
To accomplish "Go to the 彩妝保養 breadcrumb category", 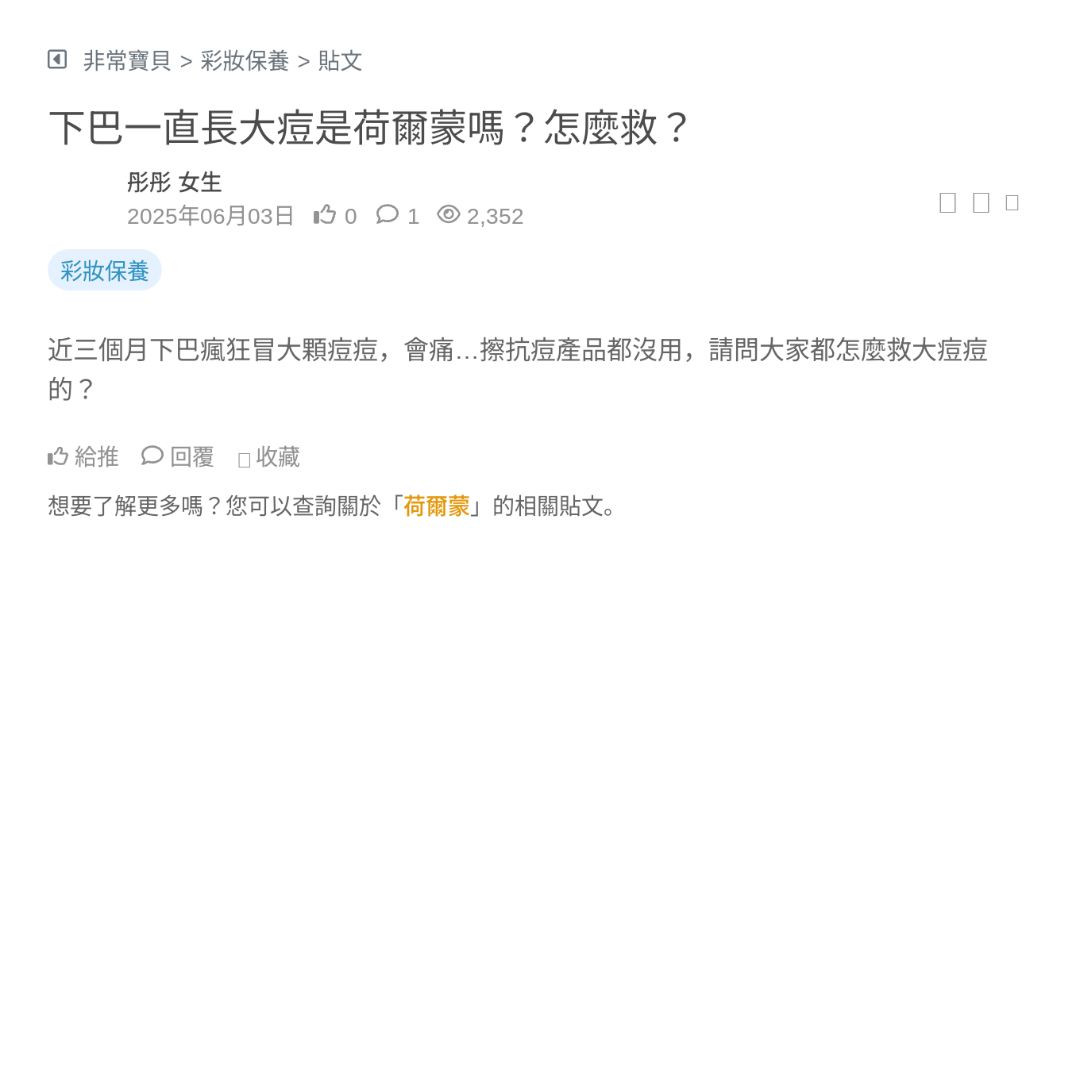I will pos(244,61).
